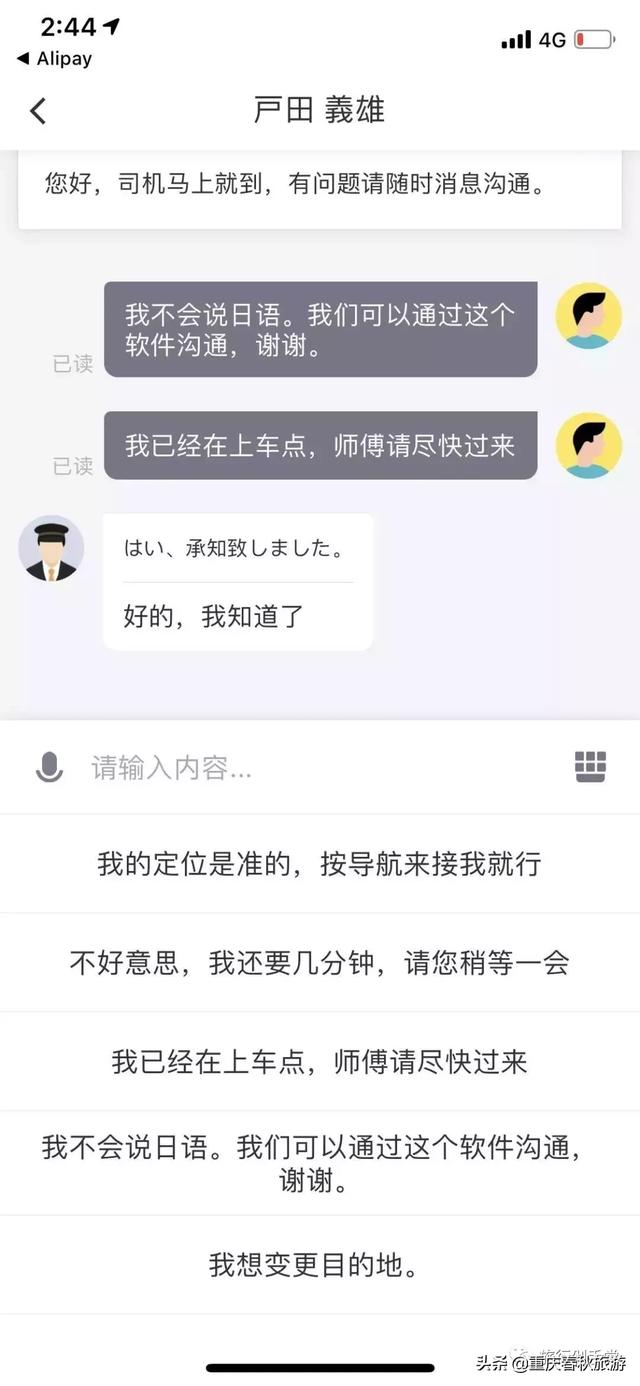Viewport: 640px width, 1386px height.
Task: Open the keyboard grid icon
Action: (591, 766)
